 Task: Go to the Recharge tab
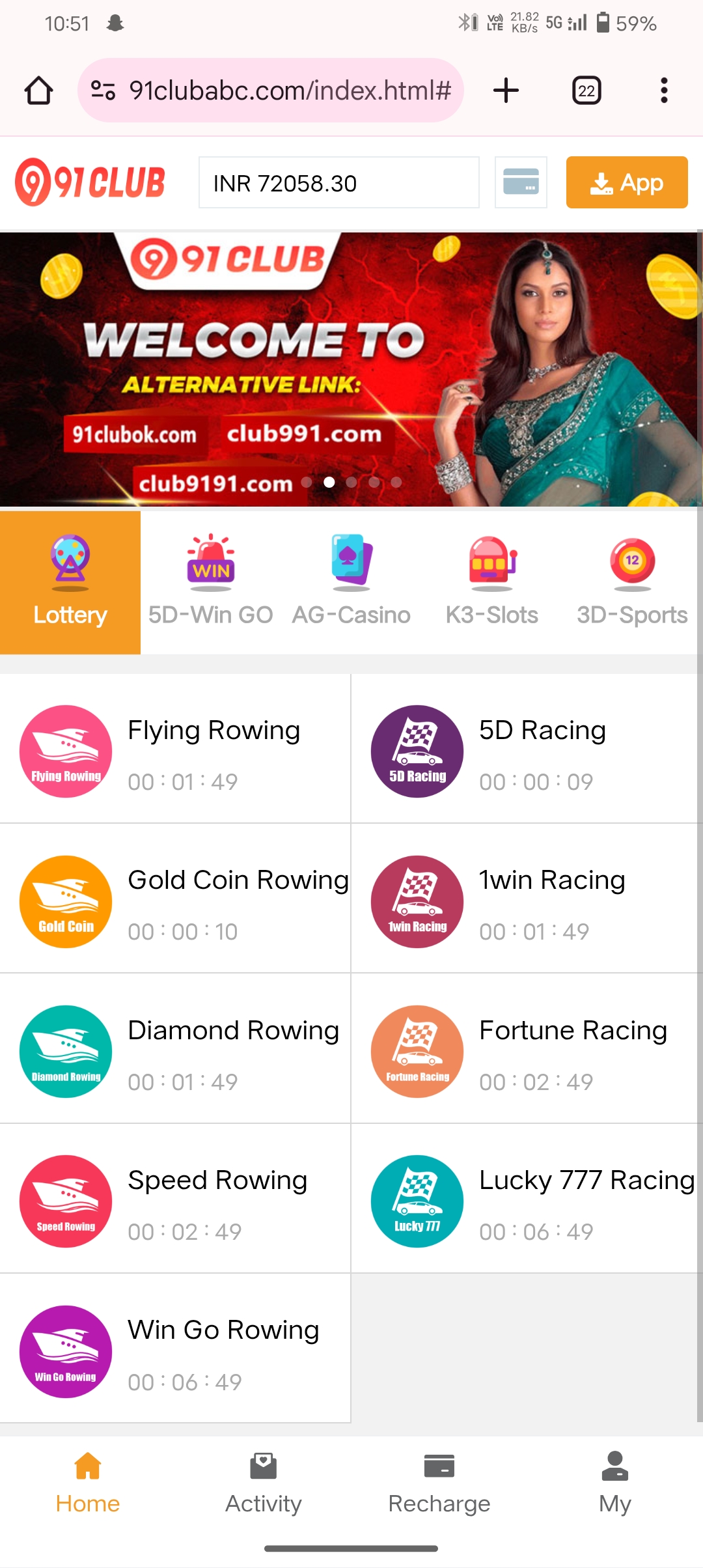(439, 1483)
